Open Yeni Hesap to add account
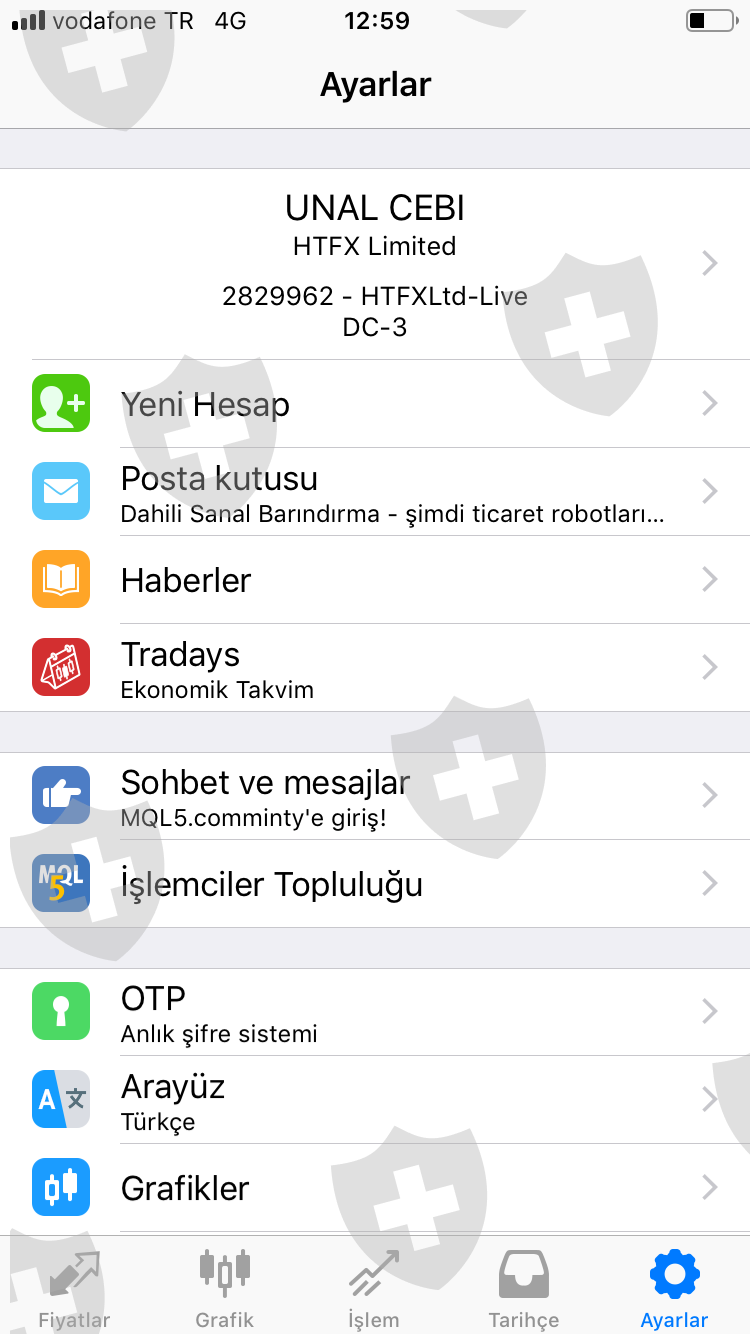 [375, 404]
